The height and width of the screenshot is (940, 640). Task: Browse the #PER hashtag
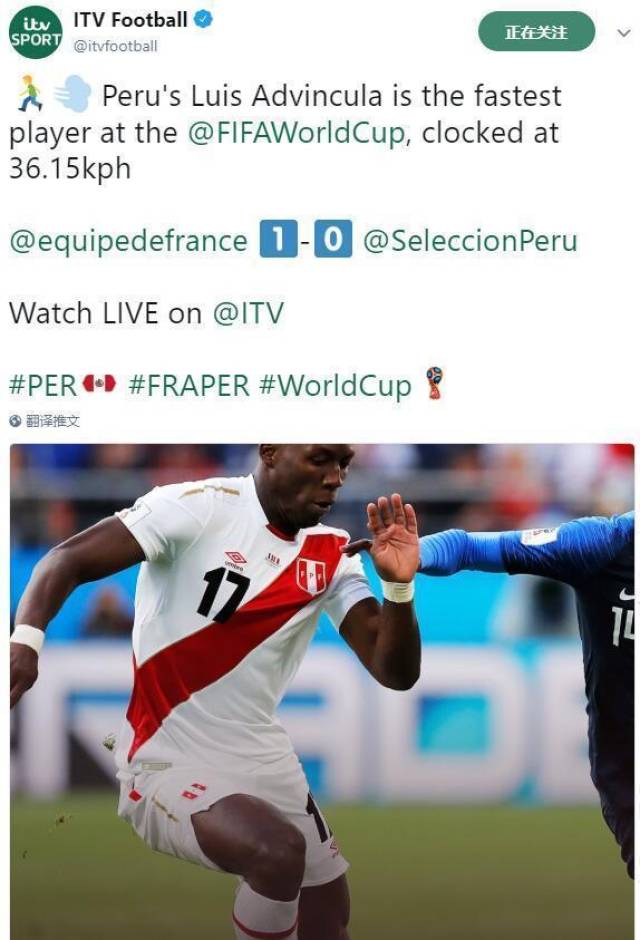click(x=44, y=385)
